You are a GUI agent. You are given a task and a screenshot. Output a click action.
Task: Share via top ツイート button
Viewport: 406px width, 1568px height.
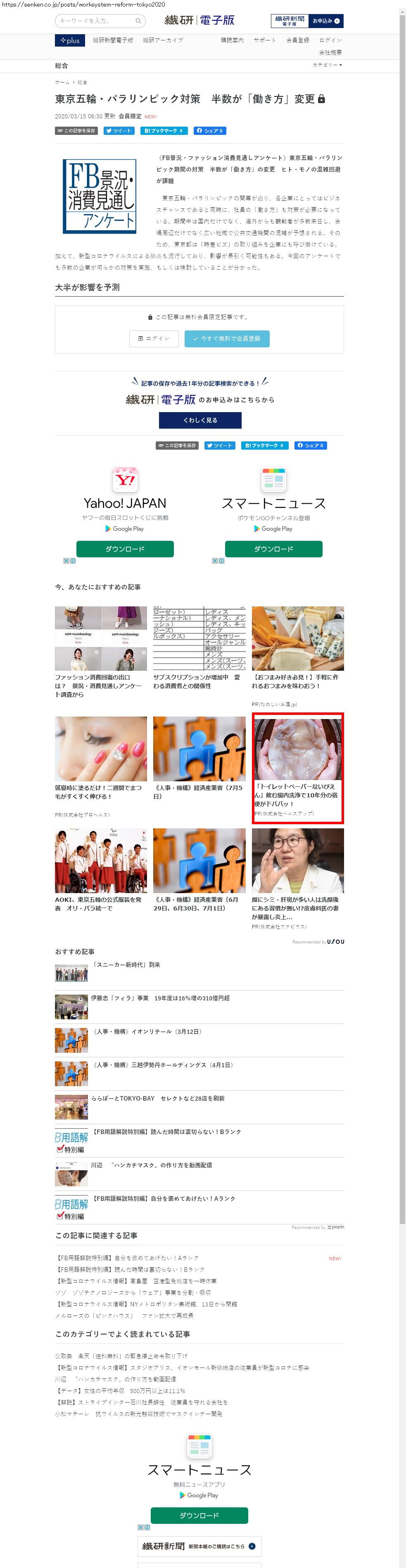click(119, 131)
